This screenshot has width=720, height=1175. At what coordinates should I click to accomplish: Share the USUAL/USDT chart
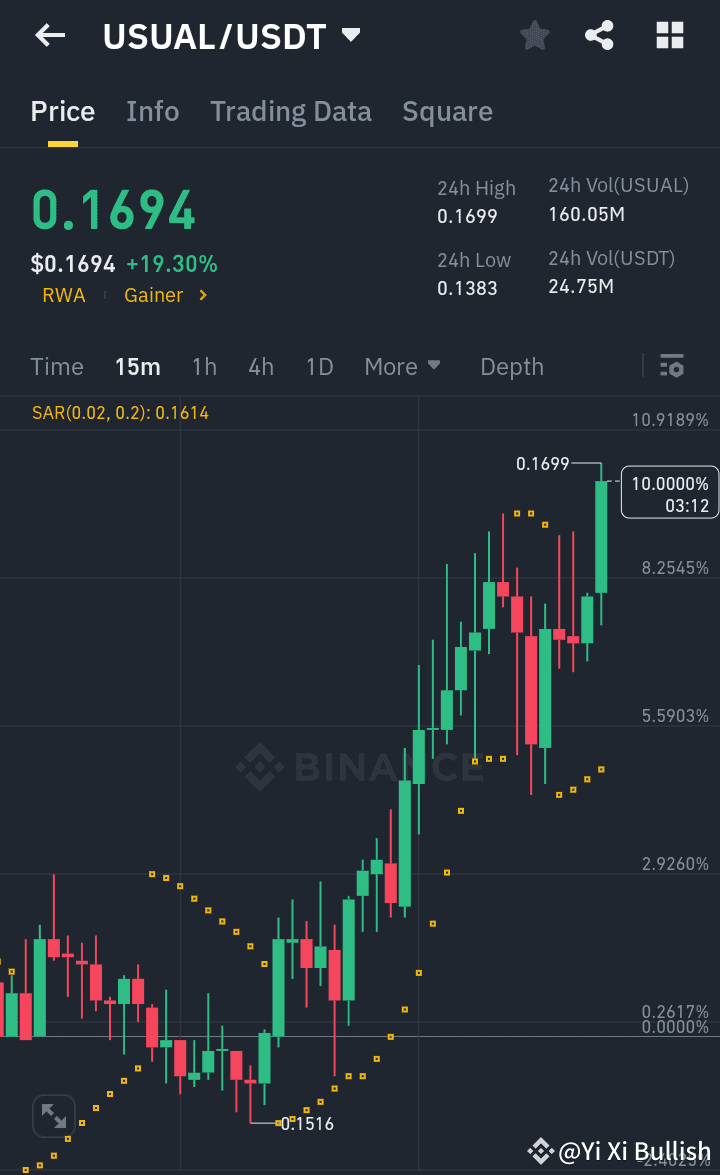click(599, 35)
